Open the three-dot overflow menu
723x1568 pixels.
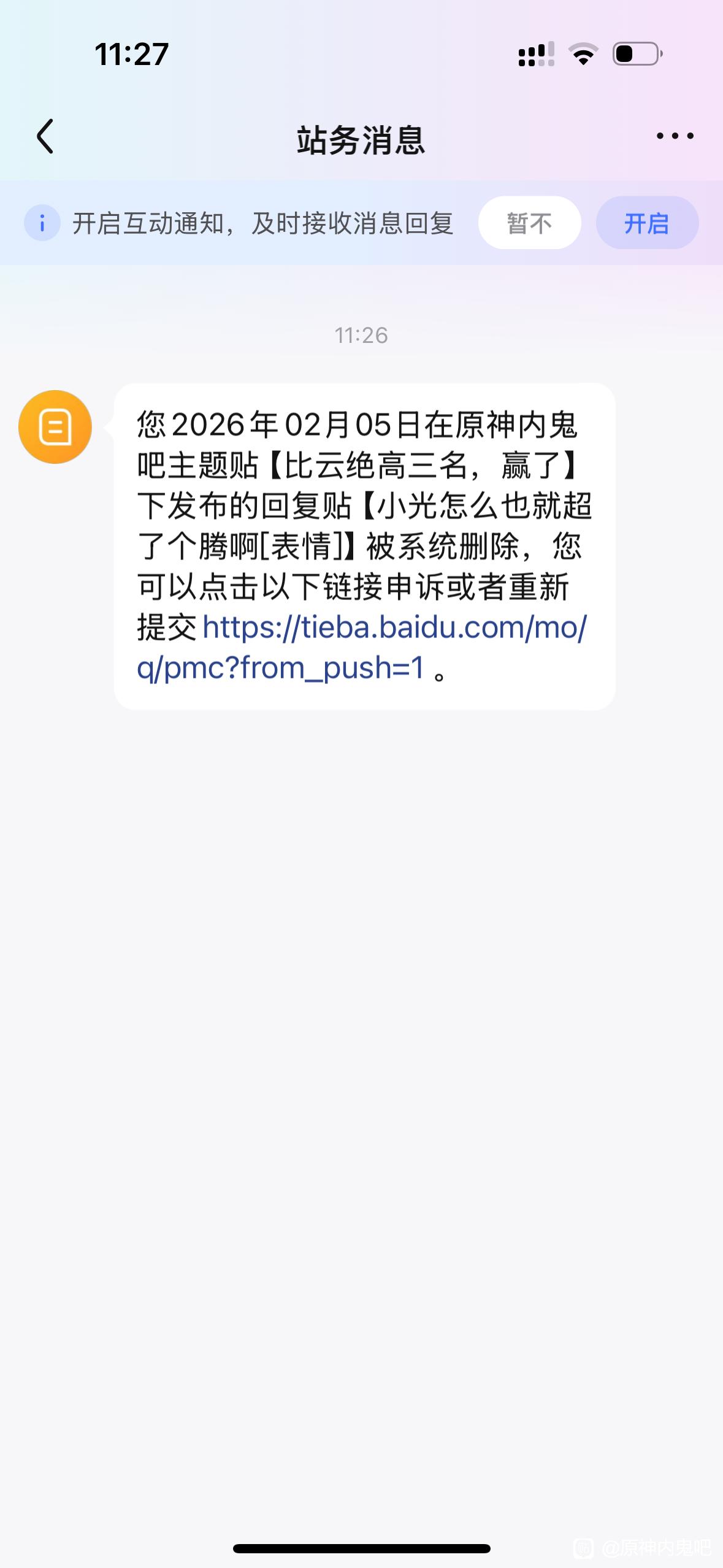(675, 136)
